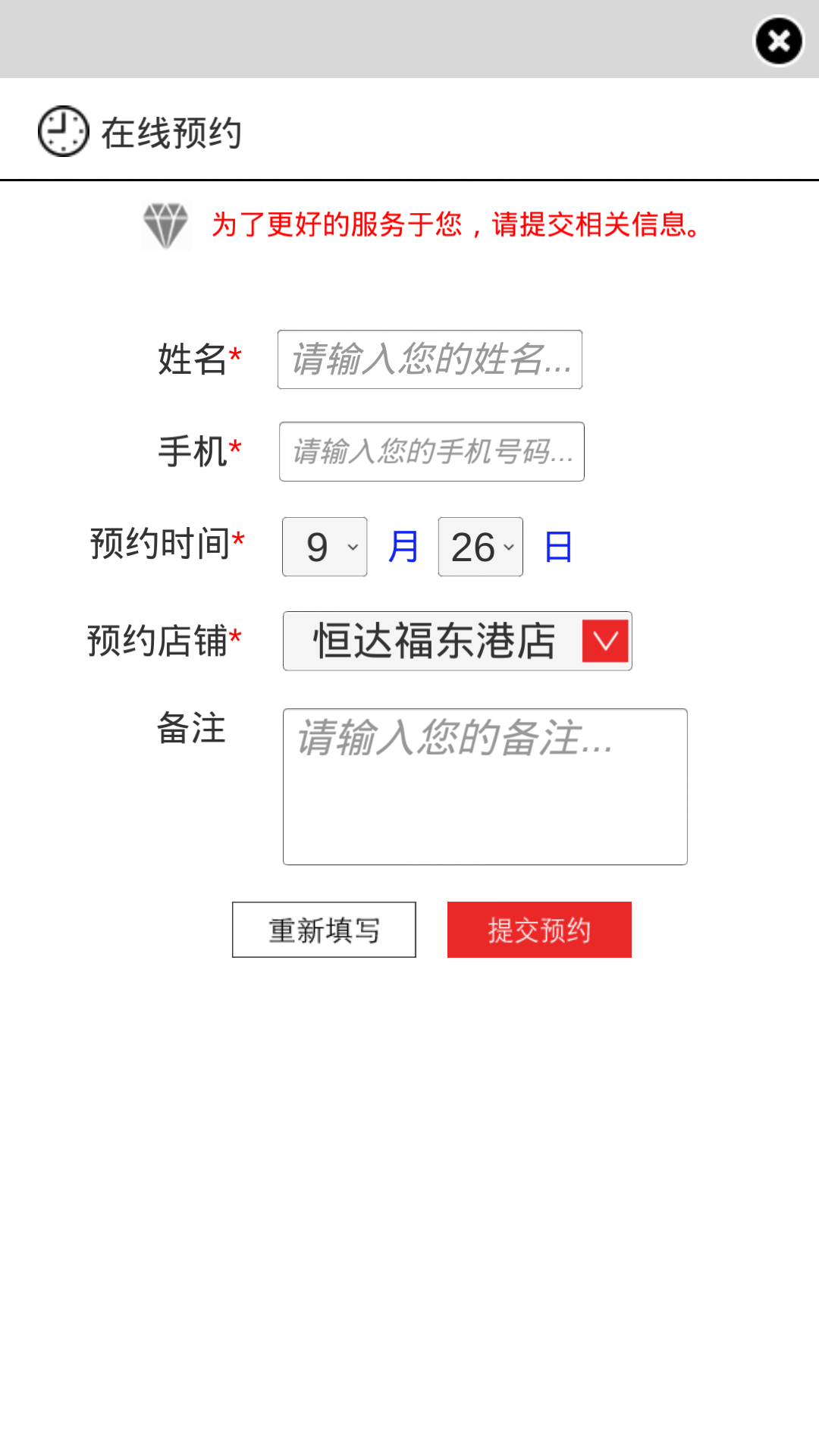The width and height of the screenshot is (819, 1456).
Task: Expand the store dropdown 恒达福东港店
Action: [x=457, y=641]
